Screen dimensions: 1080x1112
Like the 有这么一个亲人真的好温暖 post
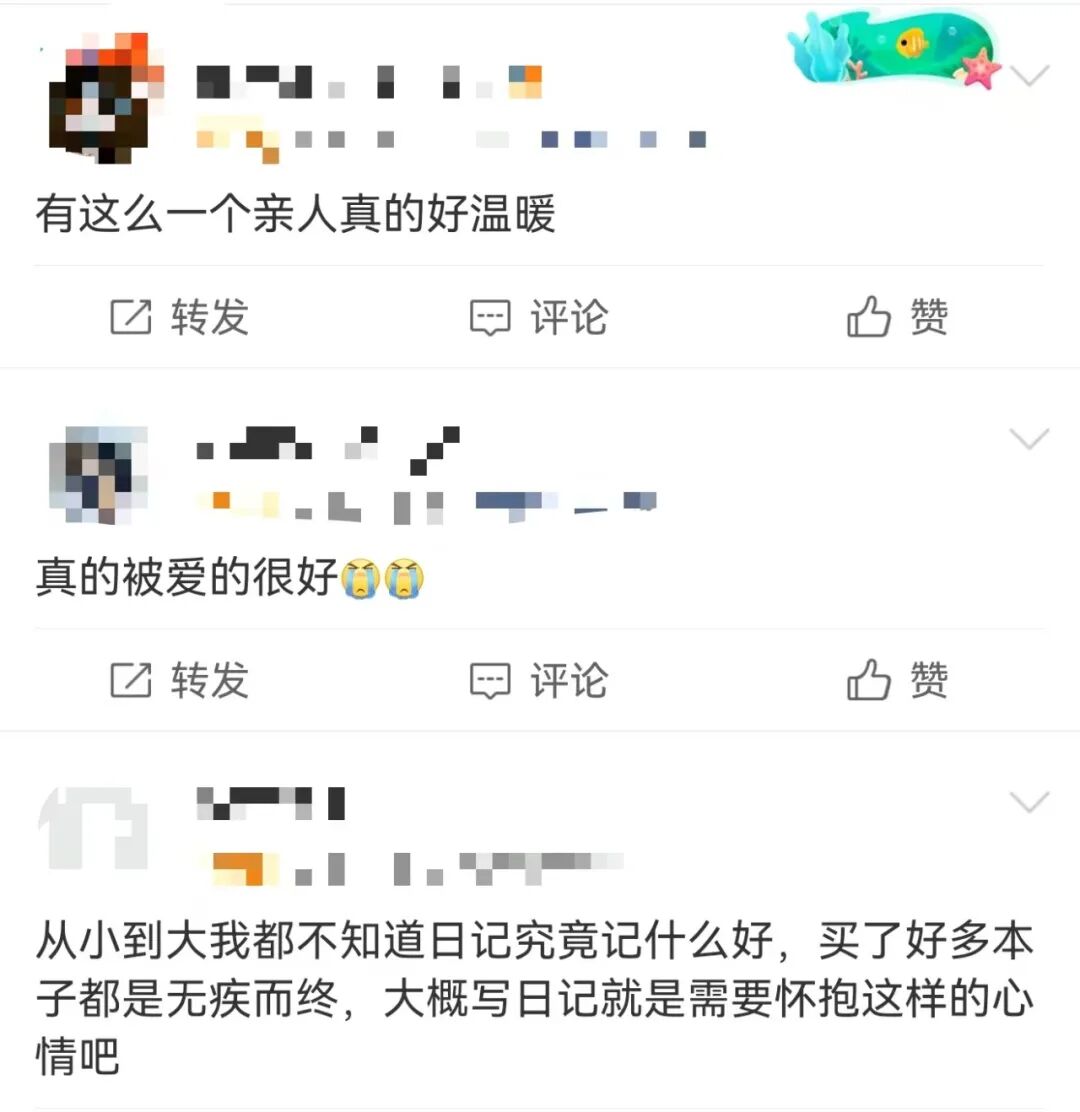(x=897, y=318)
